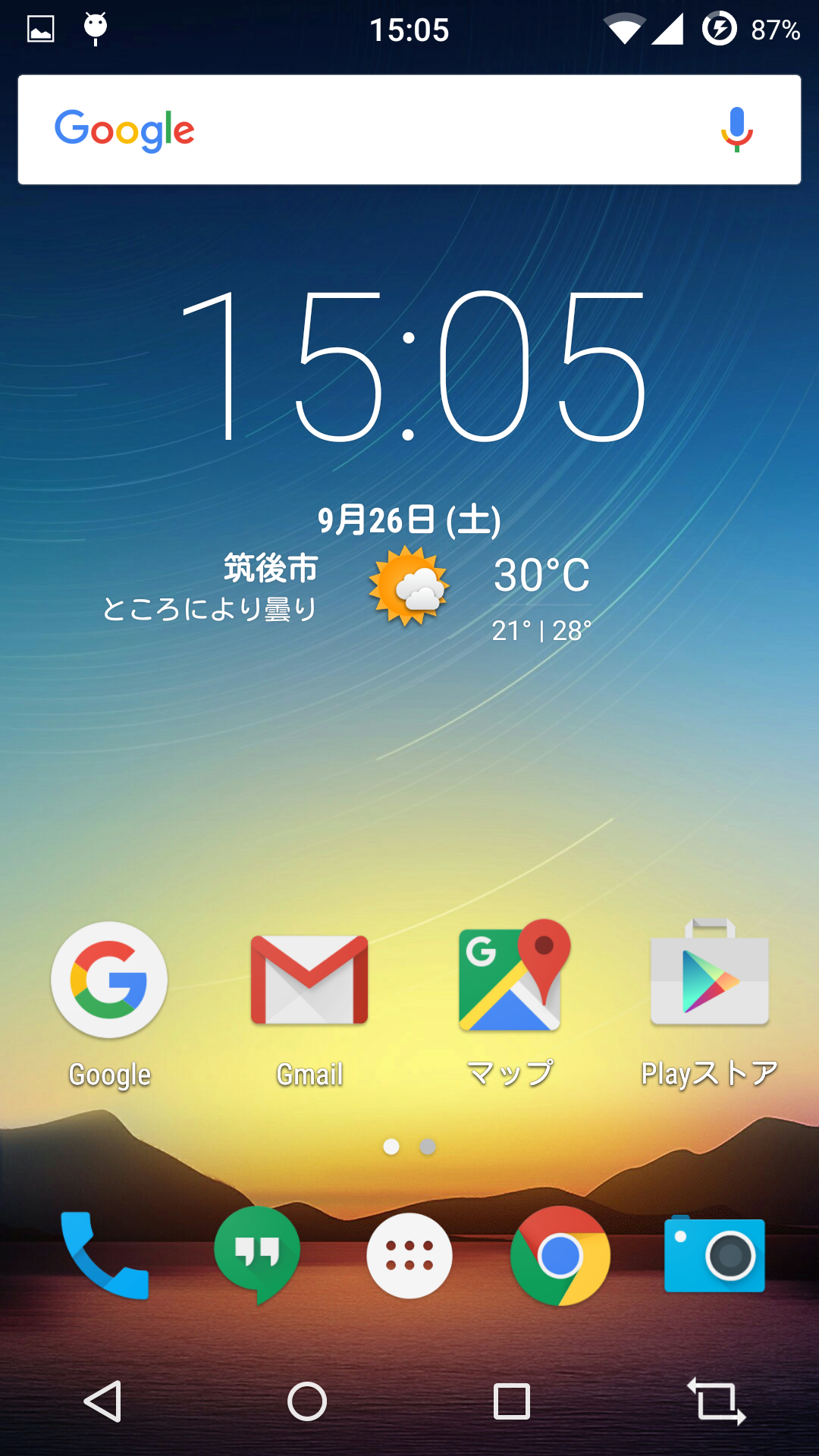
Task: Open the Phone dialer
Action: tap(105, 1256)
